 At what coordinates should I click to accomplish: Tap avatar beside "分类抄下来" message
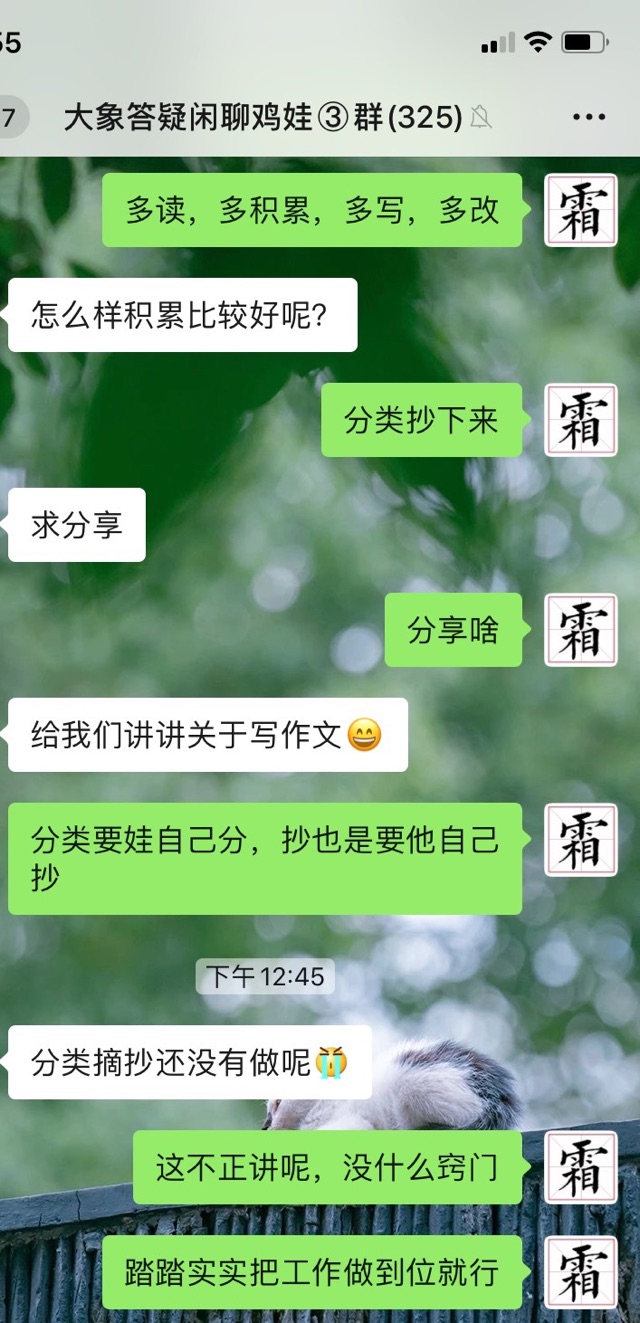pyautogui.click(x=581, y=420)
